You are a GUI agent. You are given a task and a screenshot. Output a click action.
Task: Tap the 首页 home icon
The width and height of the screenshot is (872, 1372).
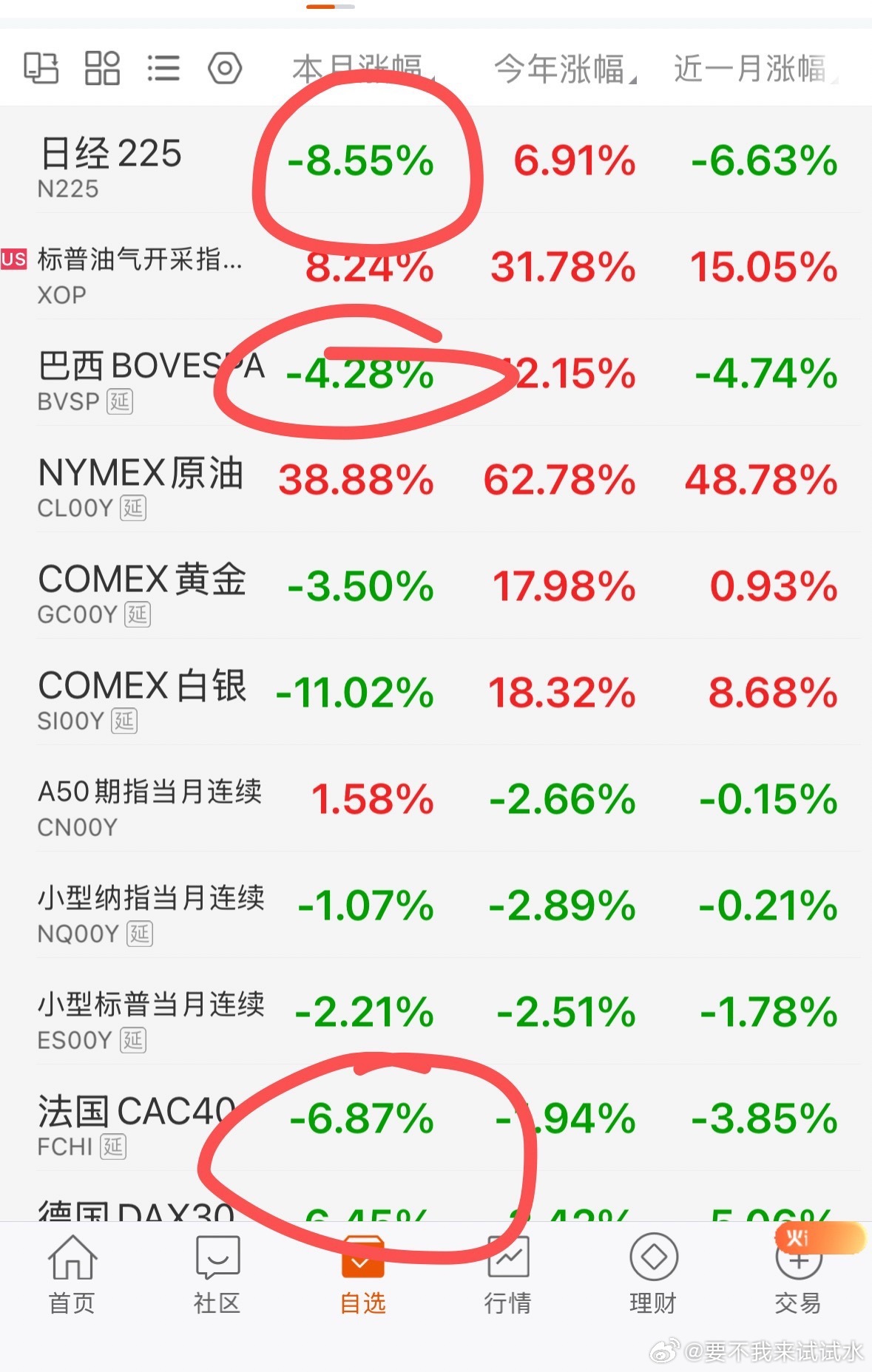tap(71, 1275)
